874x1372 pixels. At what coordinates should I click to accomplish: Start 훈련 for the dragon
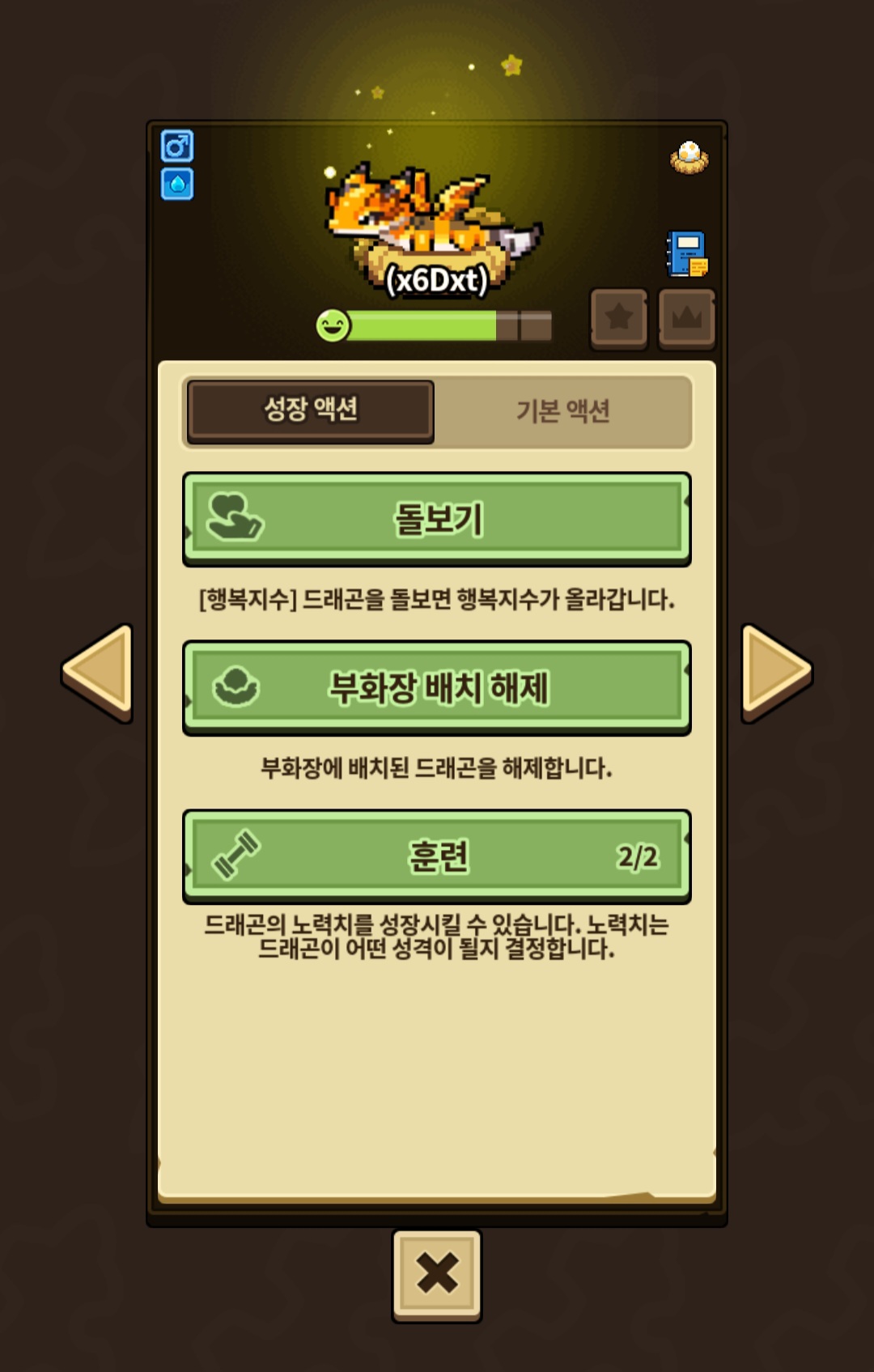pyautogui.click(x=437, y=856)
